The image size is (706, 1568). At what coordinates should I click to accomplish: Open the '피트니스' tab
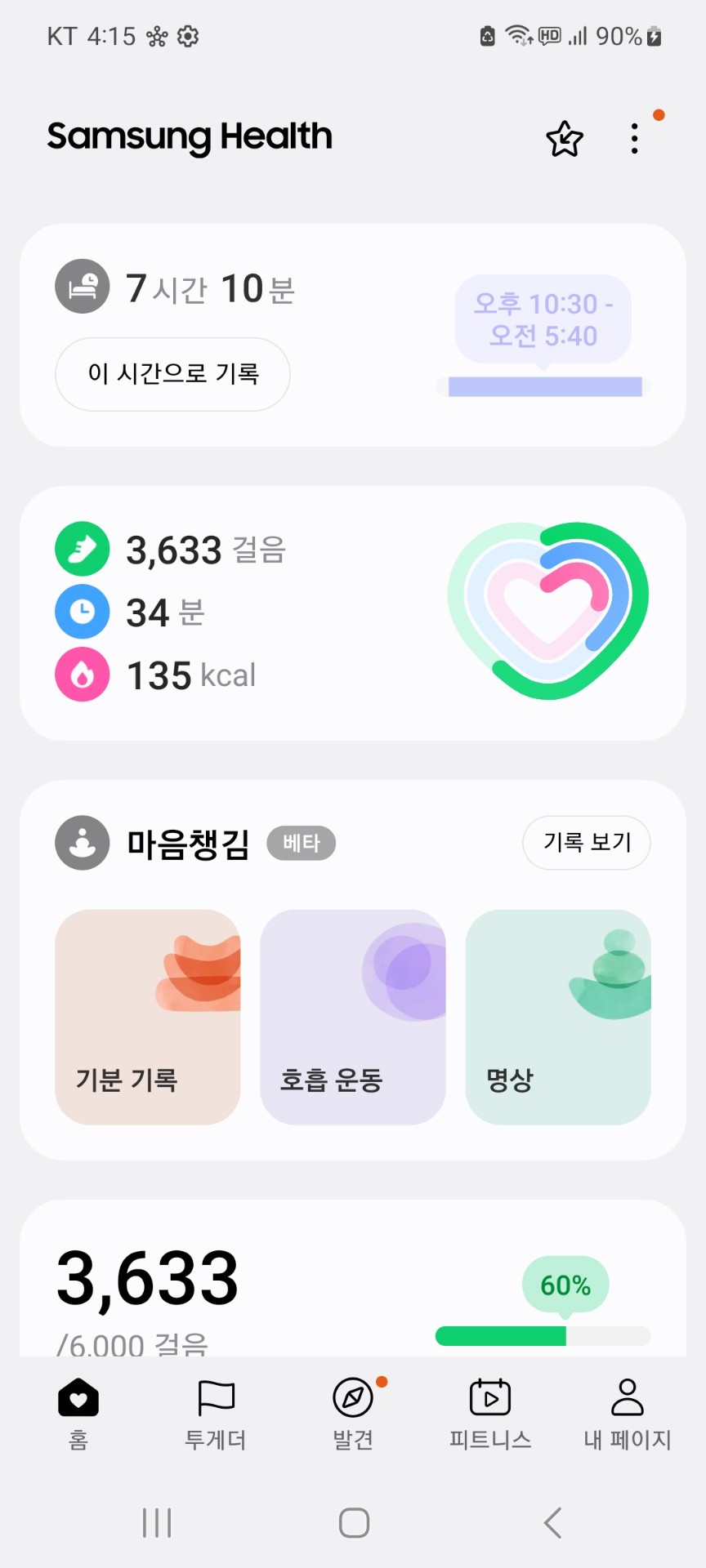tap(490, 1413)
